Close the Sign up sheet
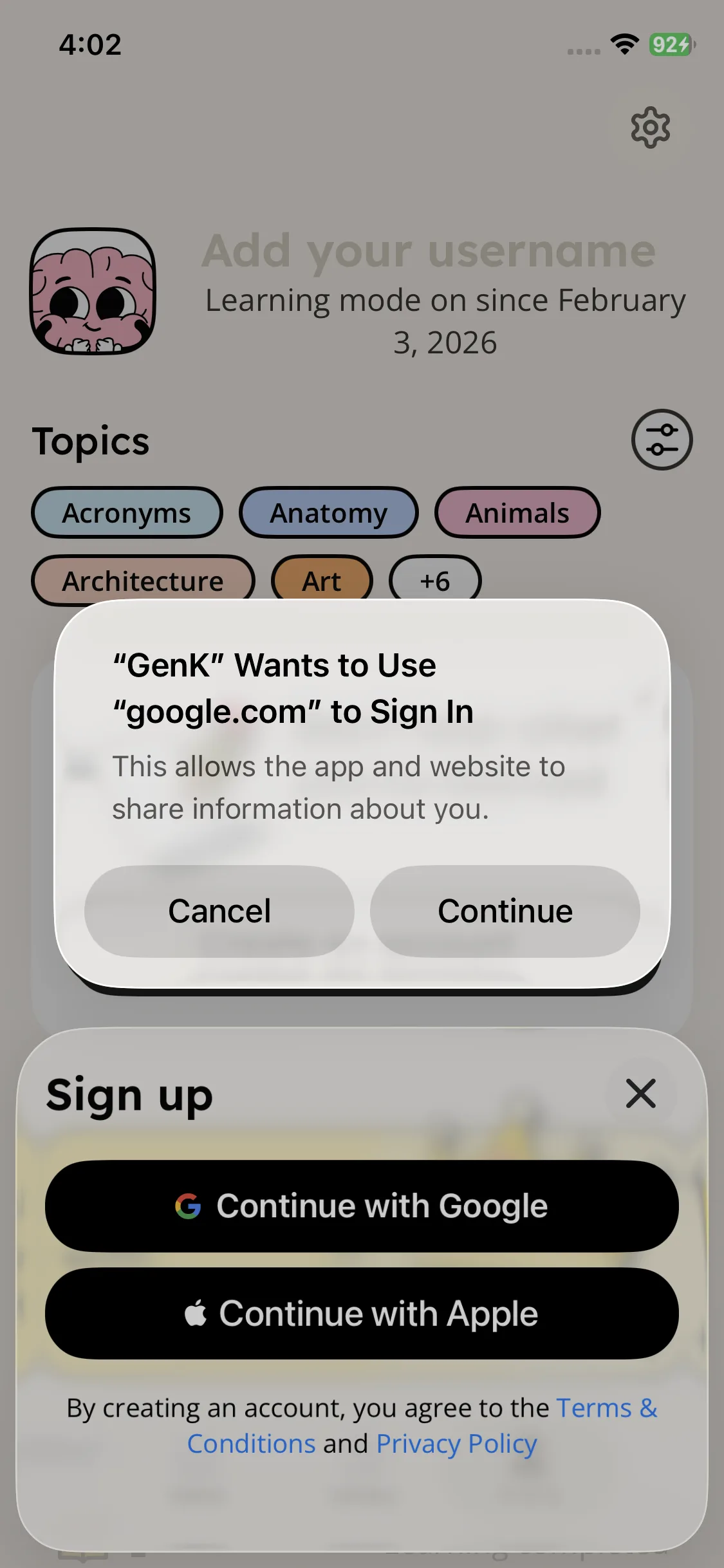This screenshot has height=1568, width=724. tap(641, 1094)
